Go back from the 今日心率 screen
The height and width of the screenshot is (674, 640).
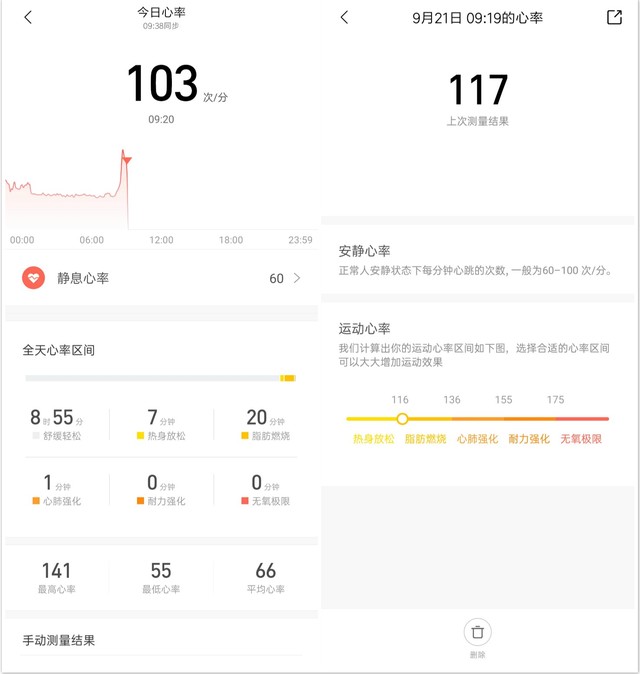(28, 17)
